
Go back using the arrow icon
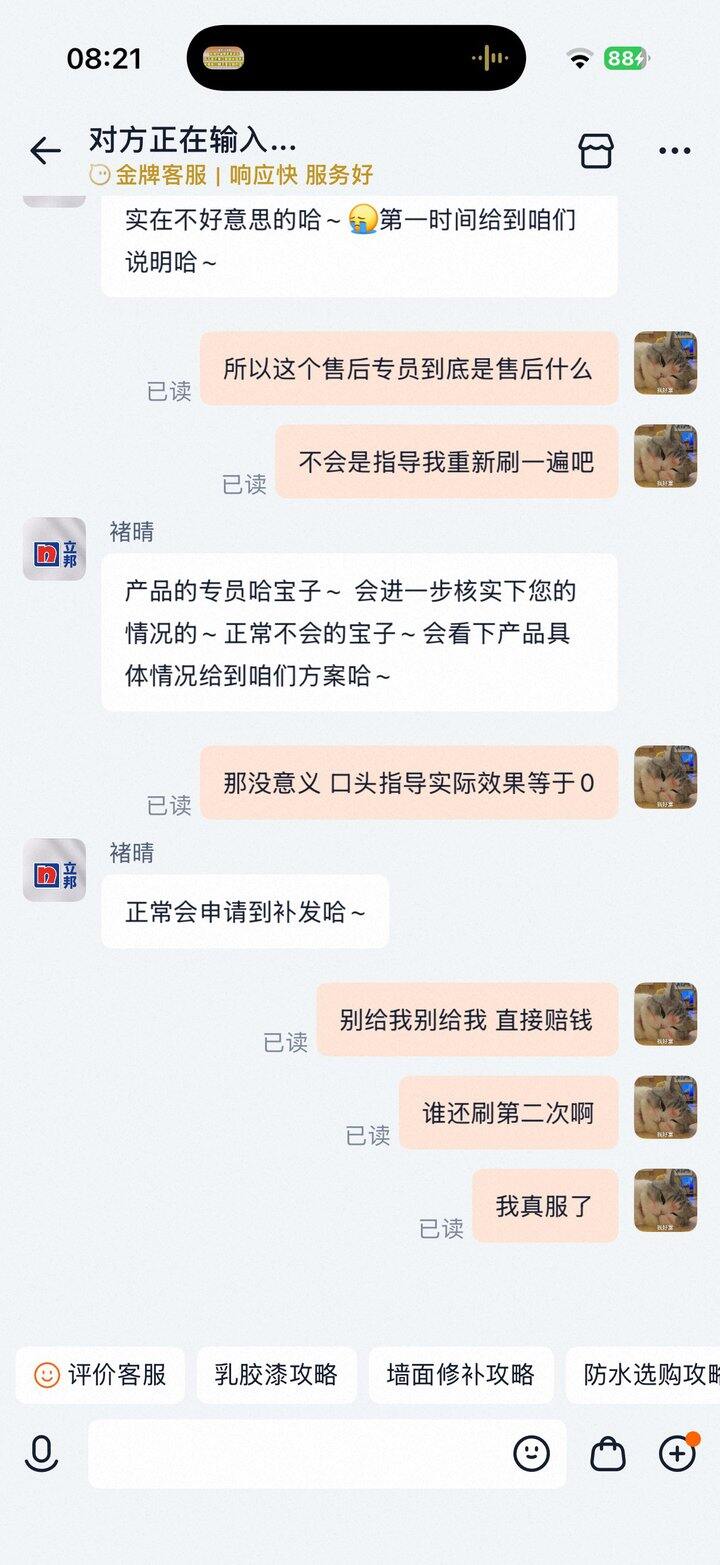coord(45,152)
